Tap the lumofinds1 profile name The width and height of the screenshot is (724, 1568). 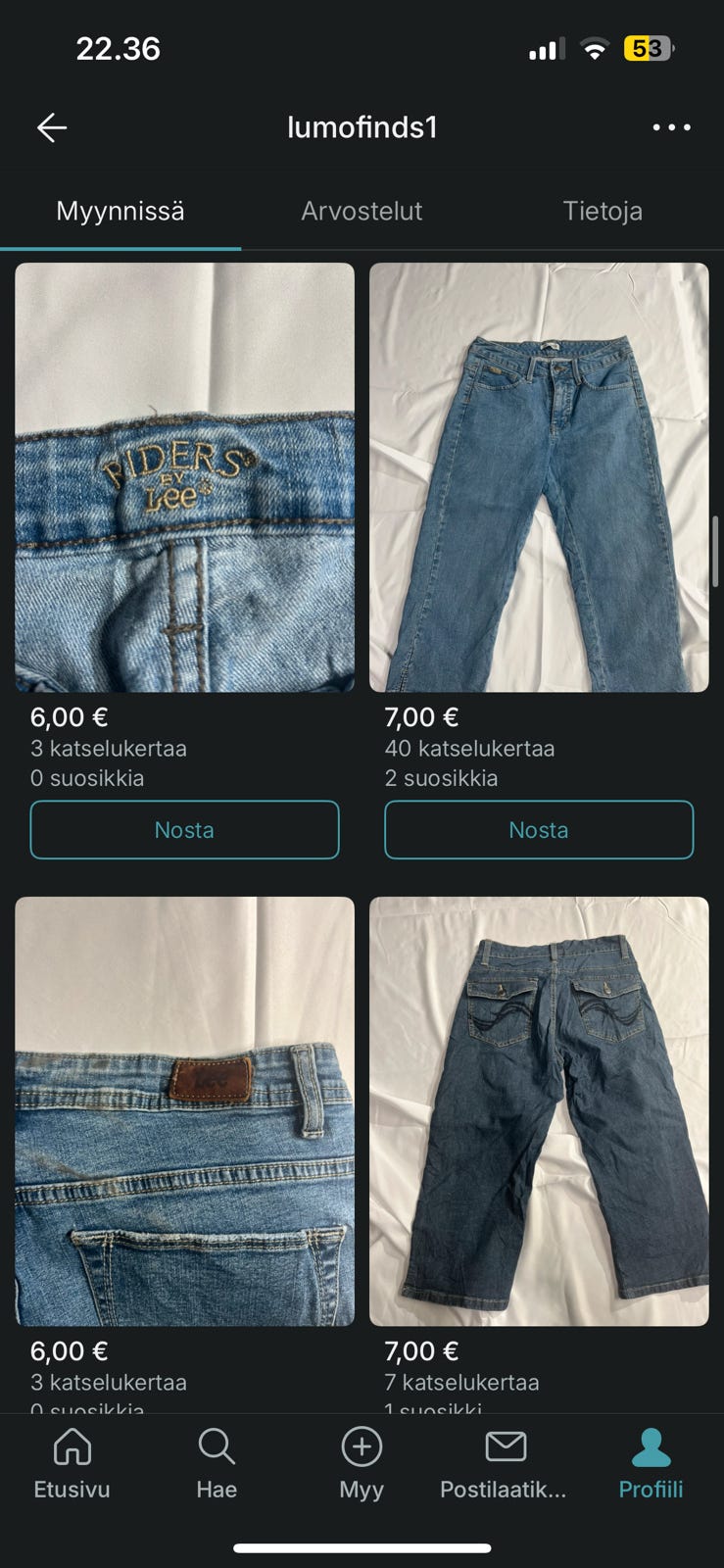point(363,127)
